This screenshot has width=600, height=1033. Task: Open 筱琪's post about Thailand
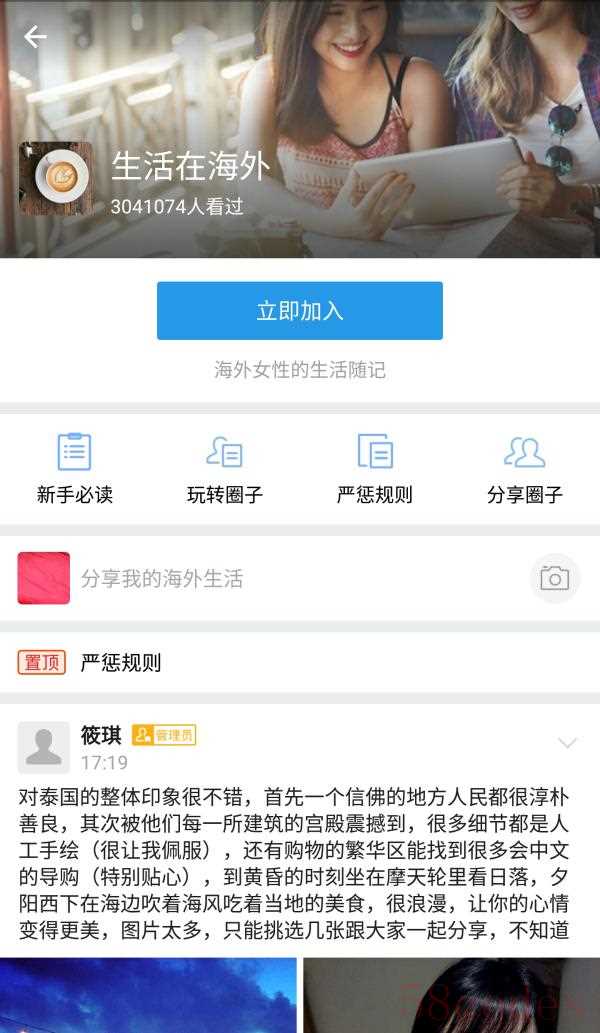point(295,864)
